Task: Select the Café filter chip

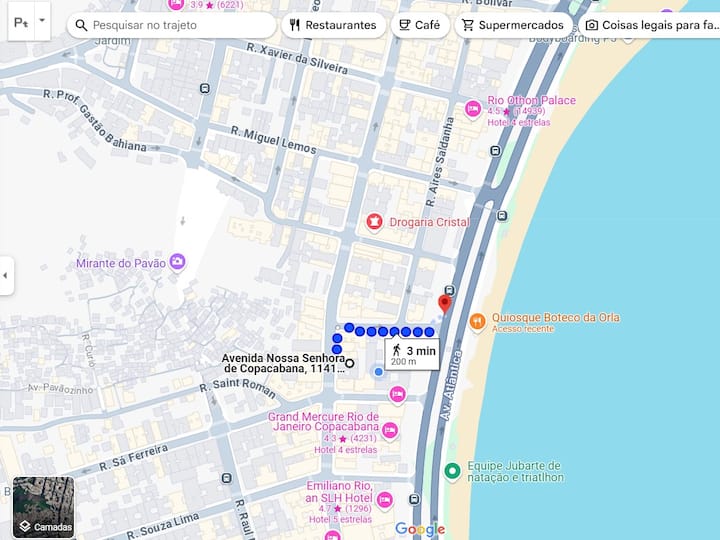Action: (419, 25)
